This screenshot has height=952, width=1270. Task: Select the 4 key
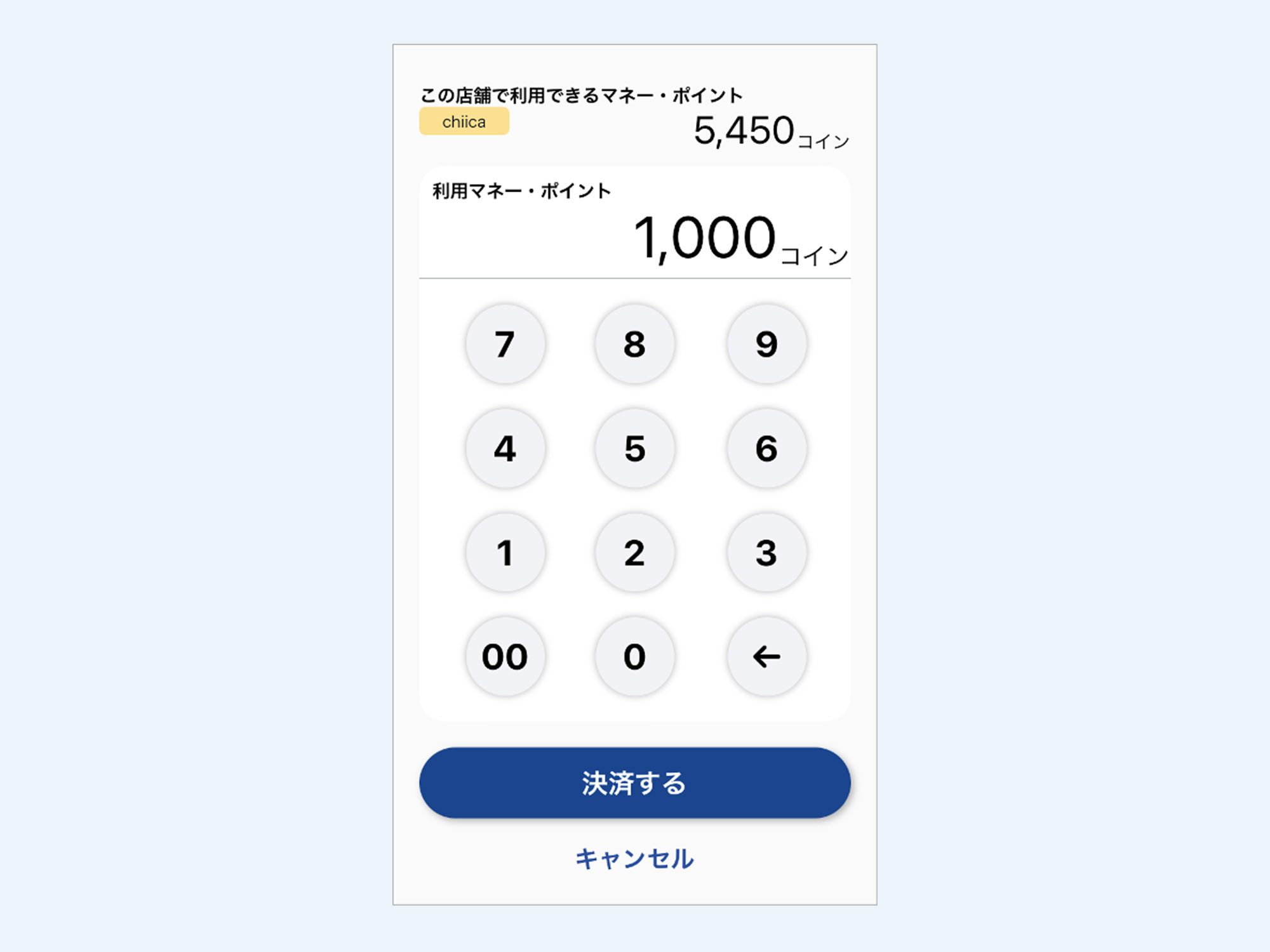tap(505, 448)
